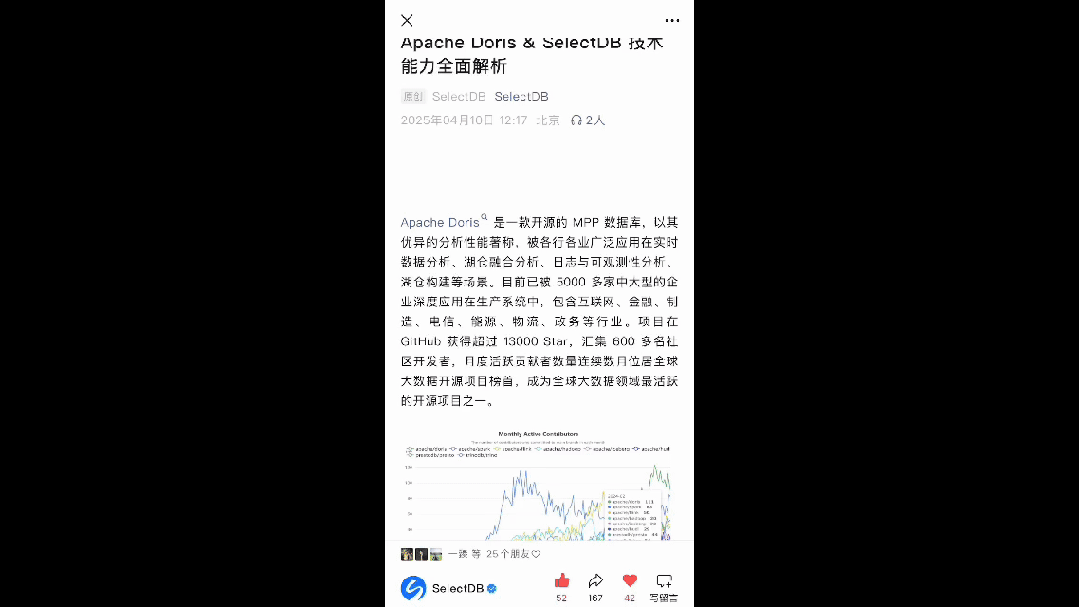The width and height of the screenshot is (1079, 607).
Task: Close the article page
Action: (x=407, y=20)
